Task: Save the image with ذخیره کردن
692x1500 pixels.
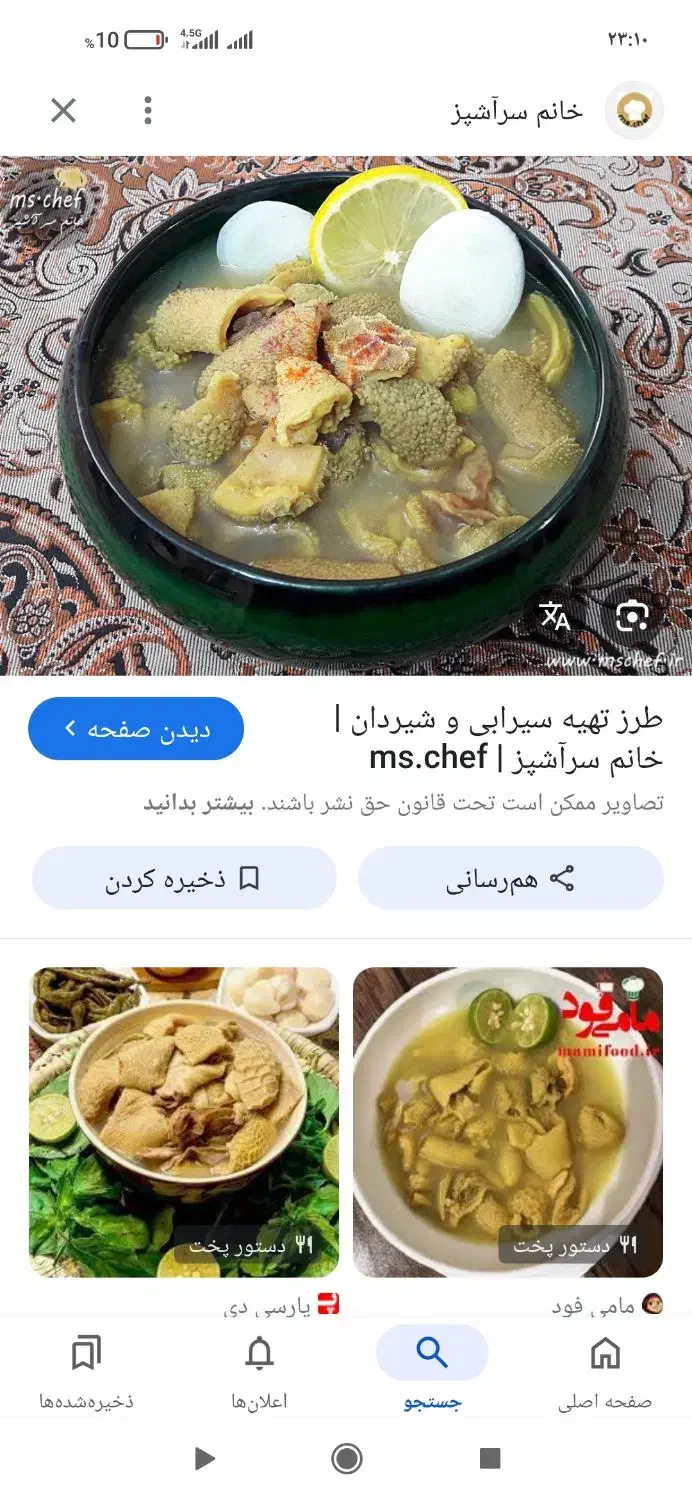Action: coord(184,879)
